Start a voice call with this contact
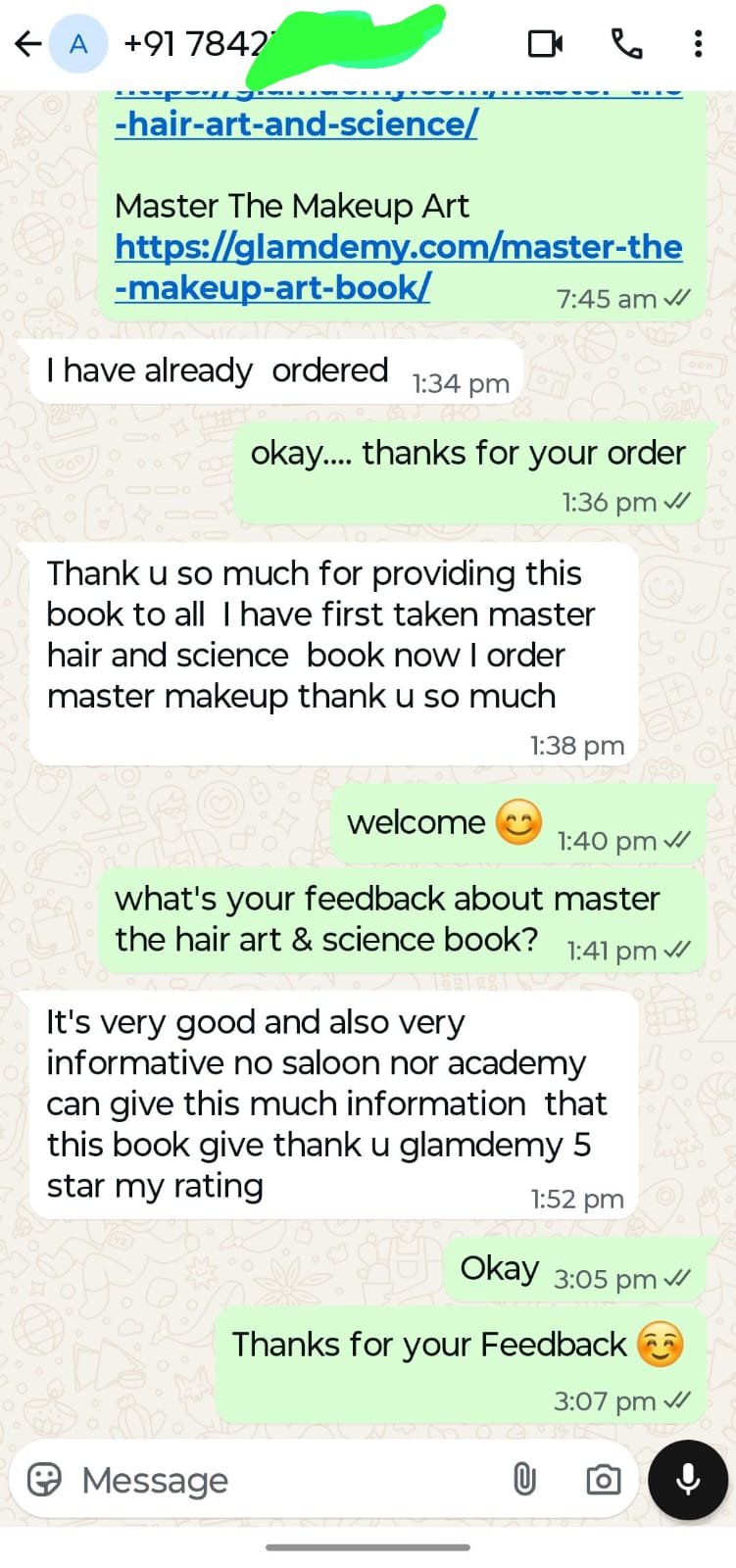 tap(626, 43)
